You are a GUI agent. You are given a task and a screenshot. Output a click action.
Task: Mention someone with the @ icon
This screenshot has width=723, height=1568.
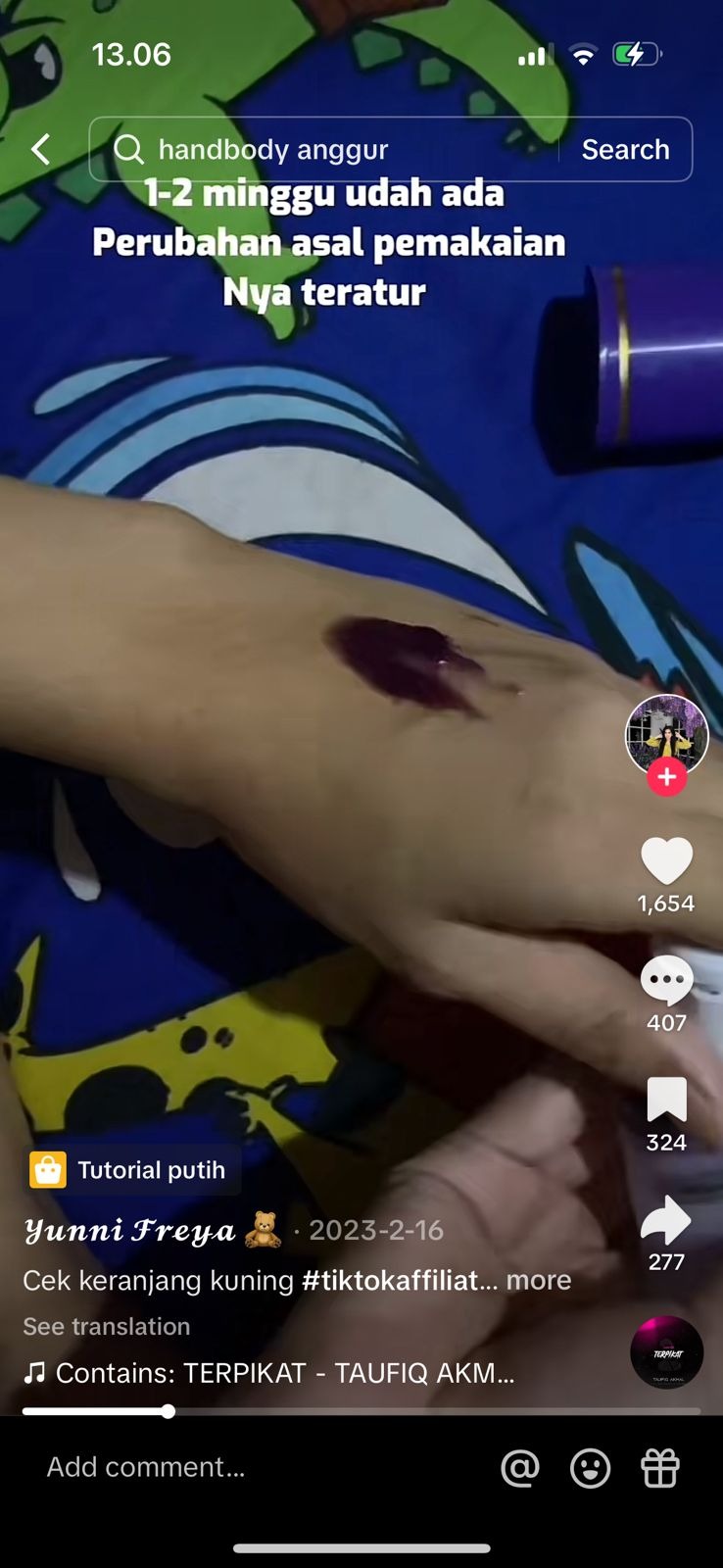coord(520,1468)
